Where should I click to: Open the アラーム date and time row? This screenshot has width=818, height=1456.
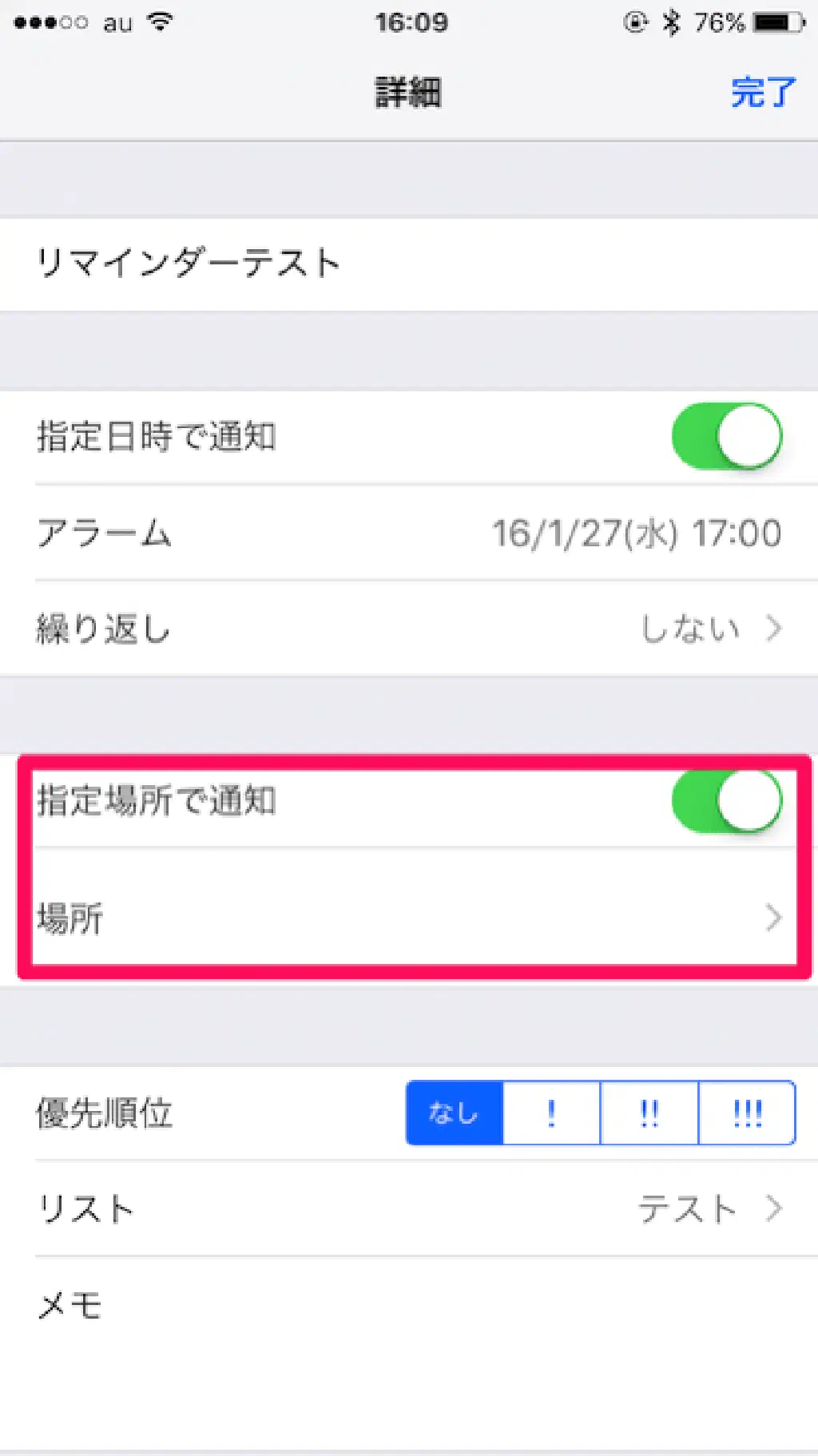[x=407, y=533]
